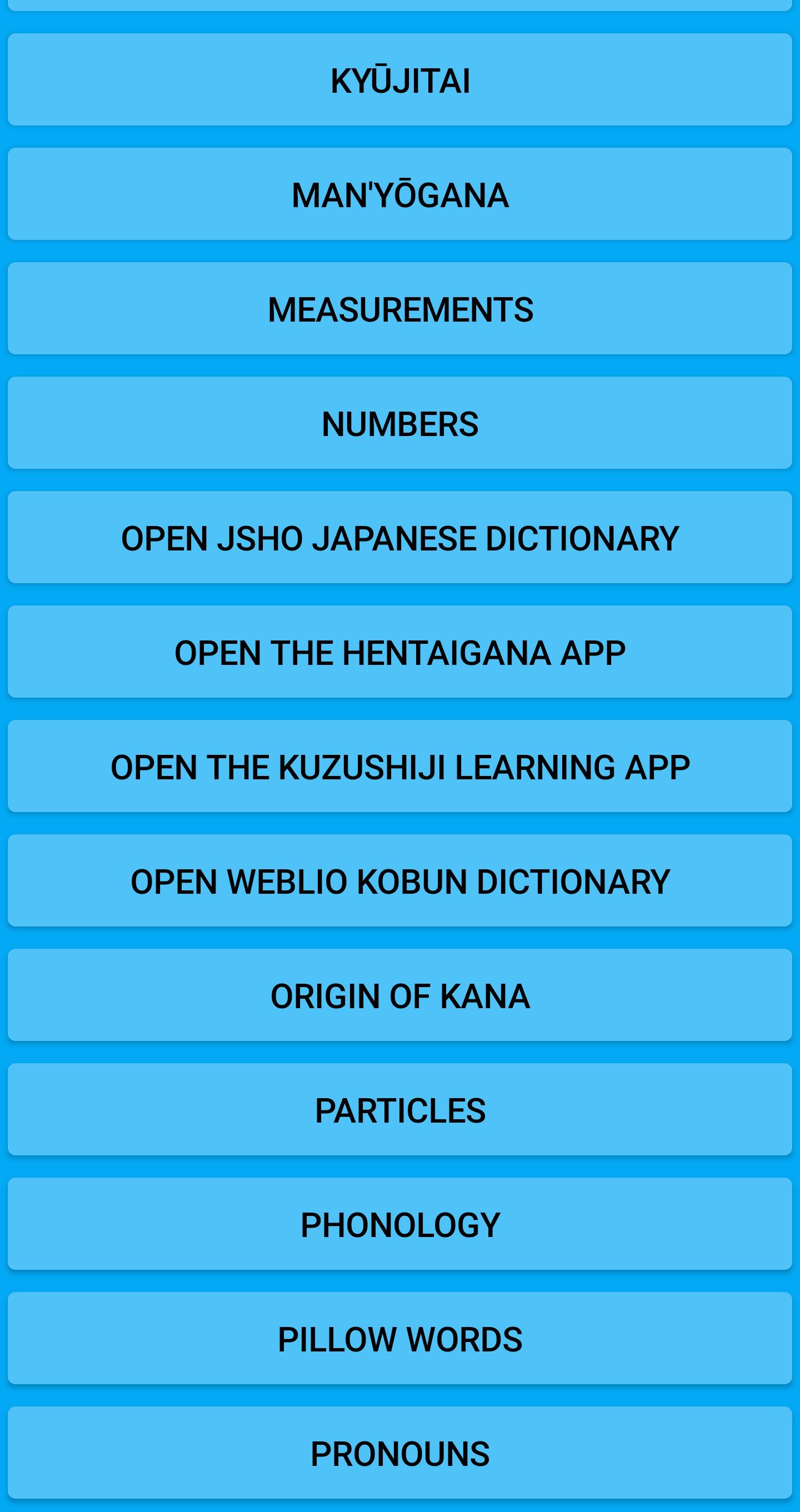This screenshot has height=1512, width=800.
Task: Open the Phonology section
Action: 399,1224
